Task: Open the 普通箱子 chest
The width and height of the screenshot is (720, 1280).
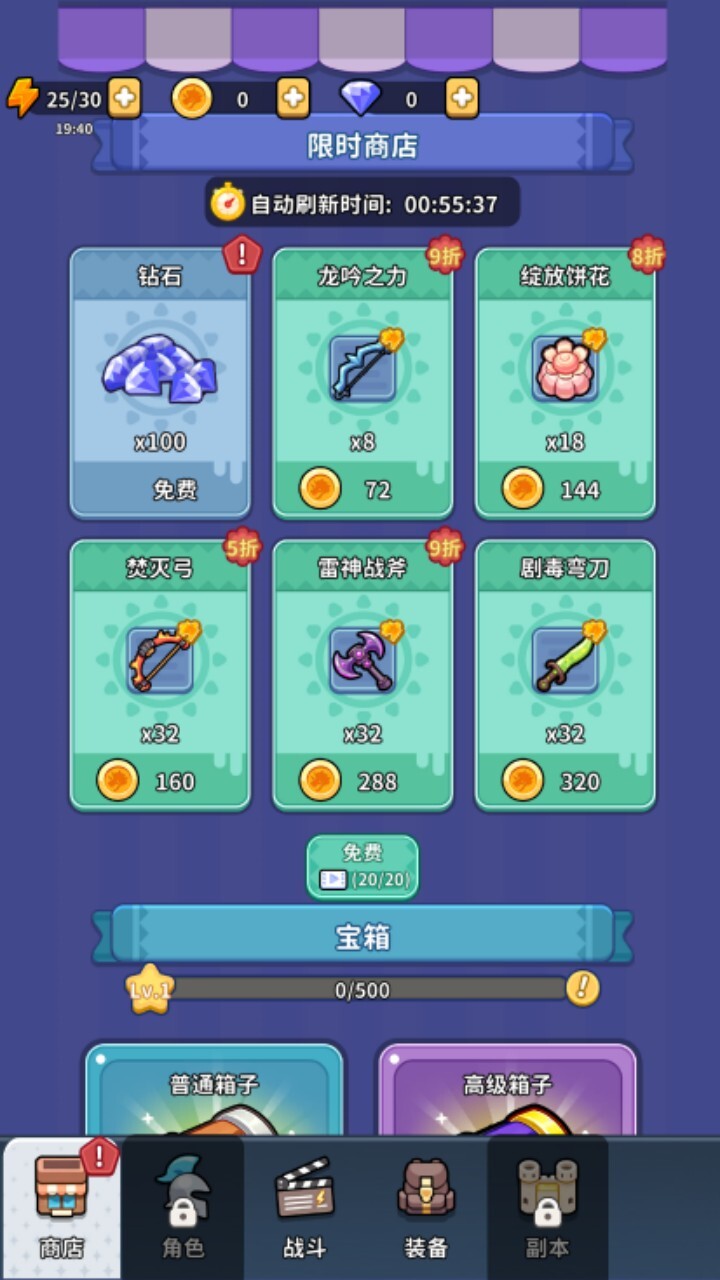Action: pos(214,1092)
